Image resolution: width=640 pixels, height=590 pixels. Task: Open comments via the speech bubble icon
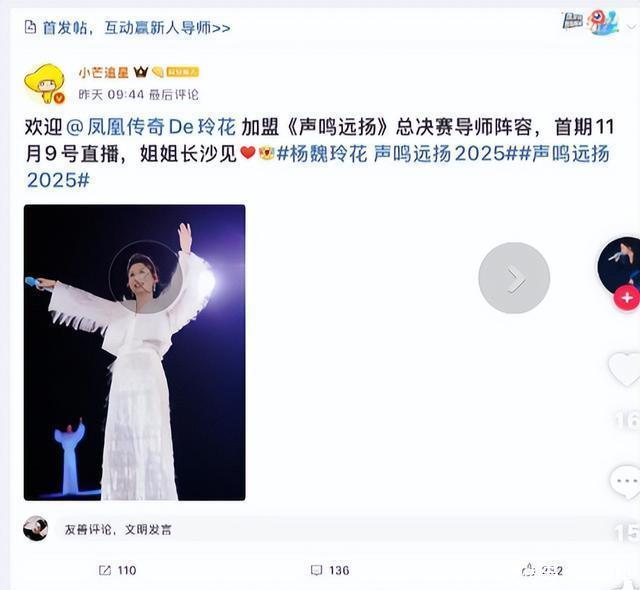pos(624,481)
